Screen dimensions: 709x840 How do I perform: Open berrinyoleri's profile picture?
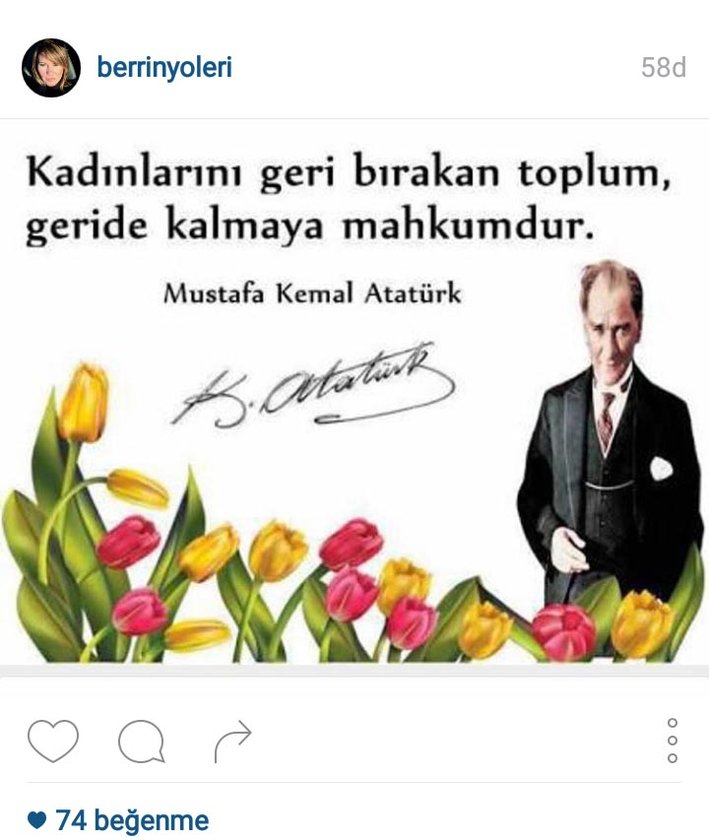(51, 68)
